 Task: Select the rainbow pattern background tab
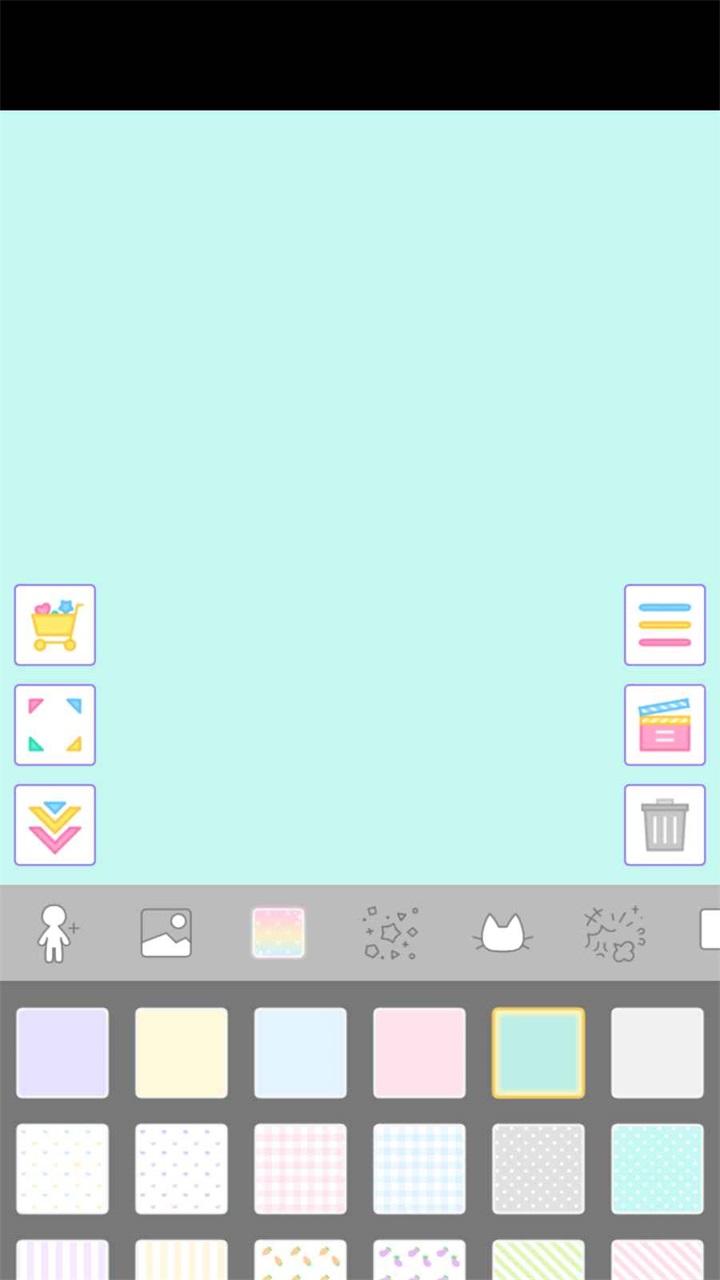(278, 933)
